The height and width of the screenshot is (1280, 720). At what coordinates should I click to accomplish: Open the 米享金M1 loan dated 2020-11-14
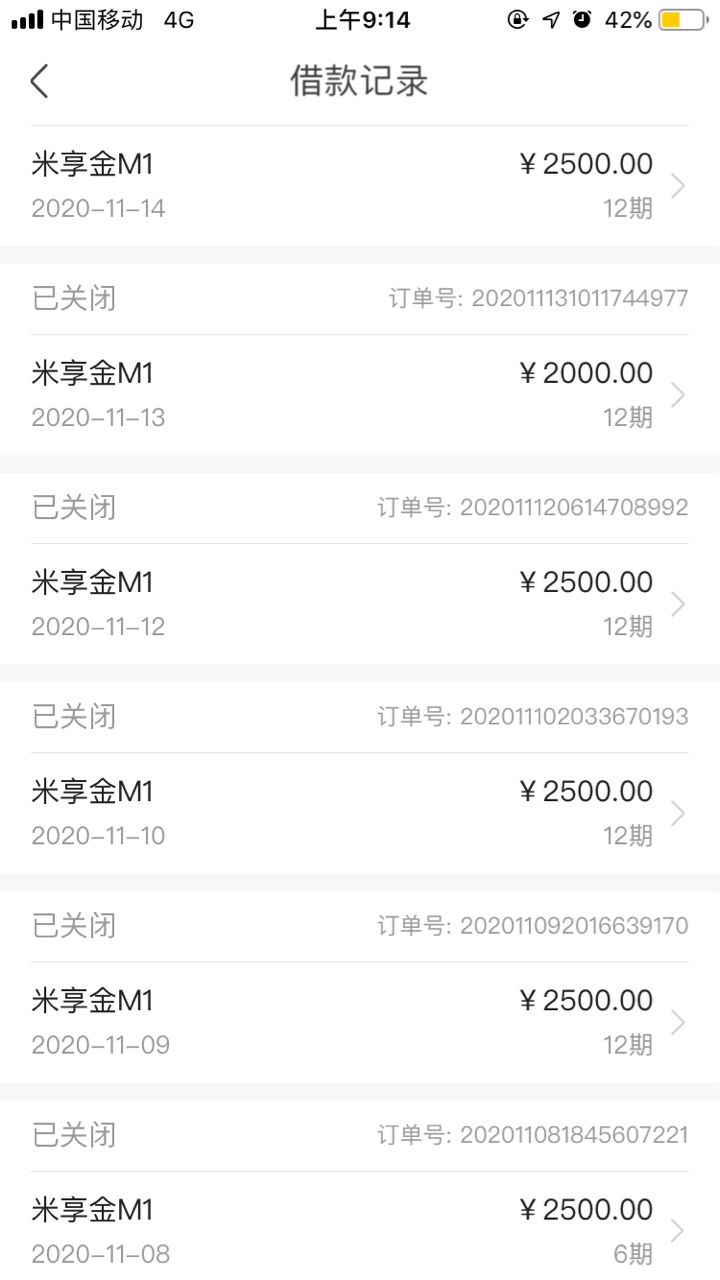(x=360, y=185)
